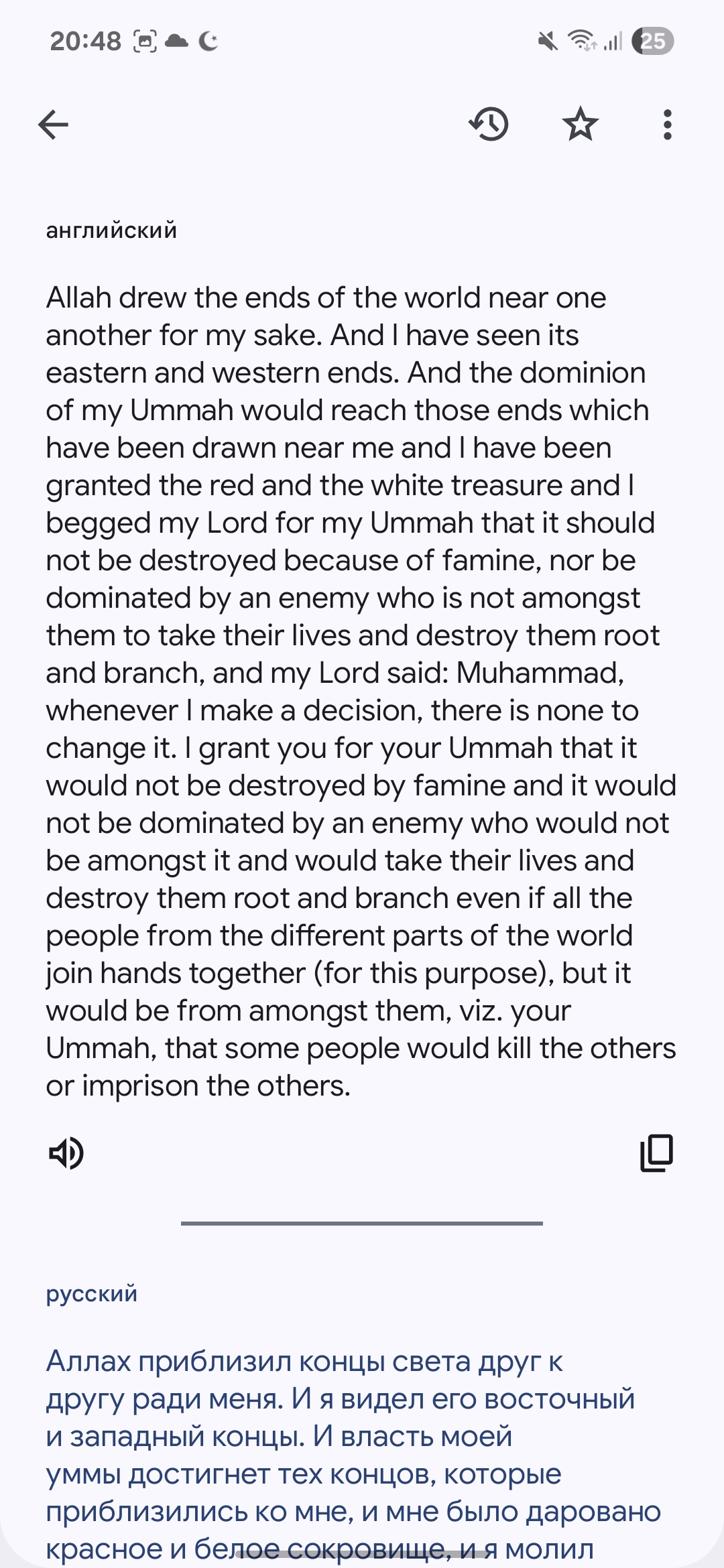
Task: Open translation history
Action: click(489, 125)
